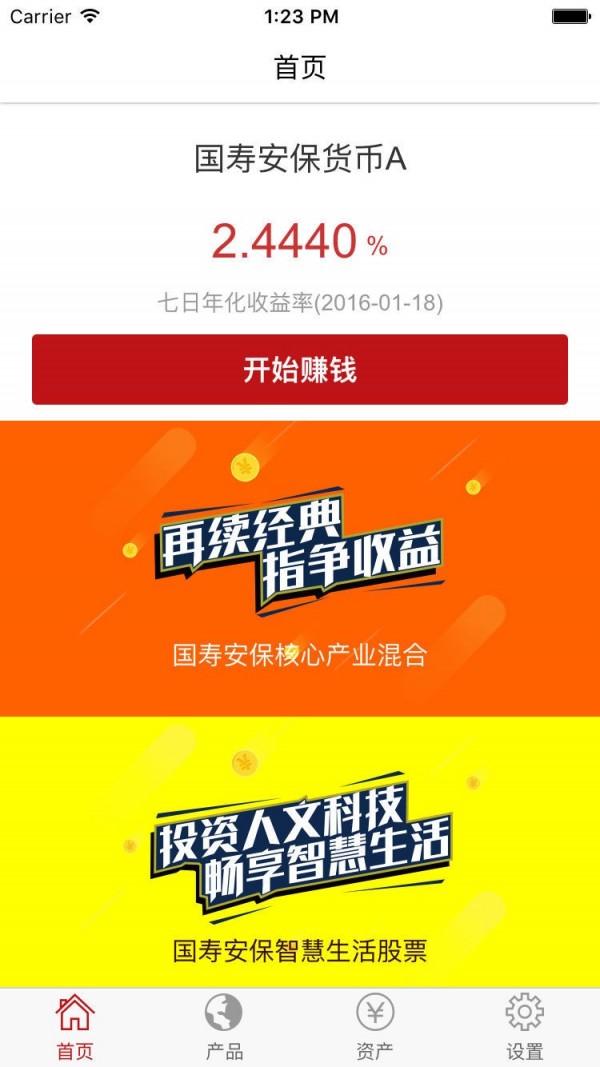600x1067 pixels.
Task: Switch to the 首页 tab
Action: [x=75, y=1027]
